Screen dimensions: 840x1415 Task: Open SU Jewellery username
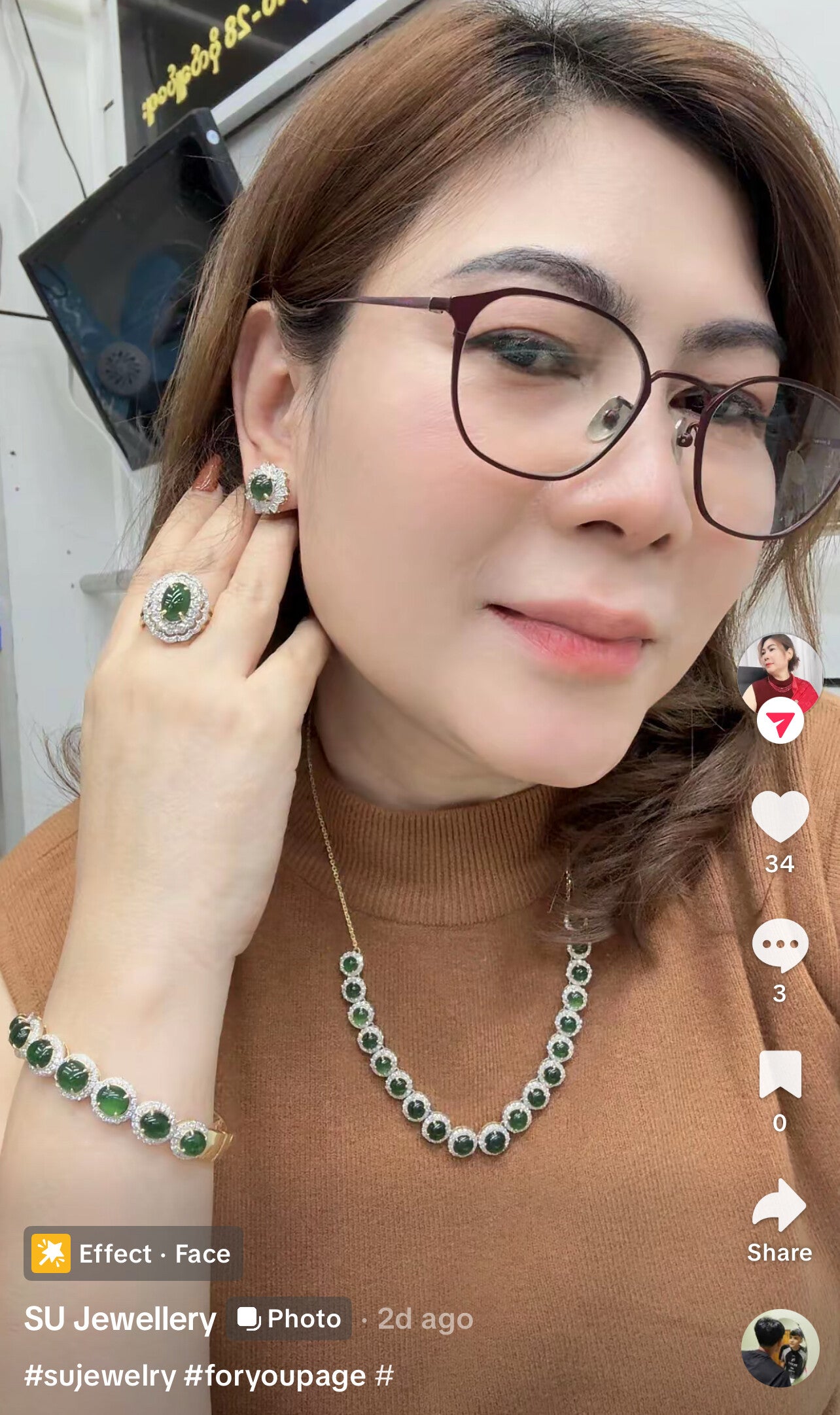[120, 1319]
